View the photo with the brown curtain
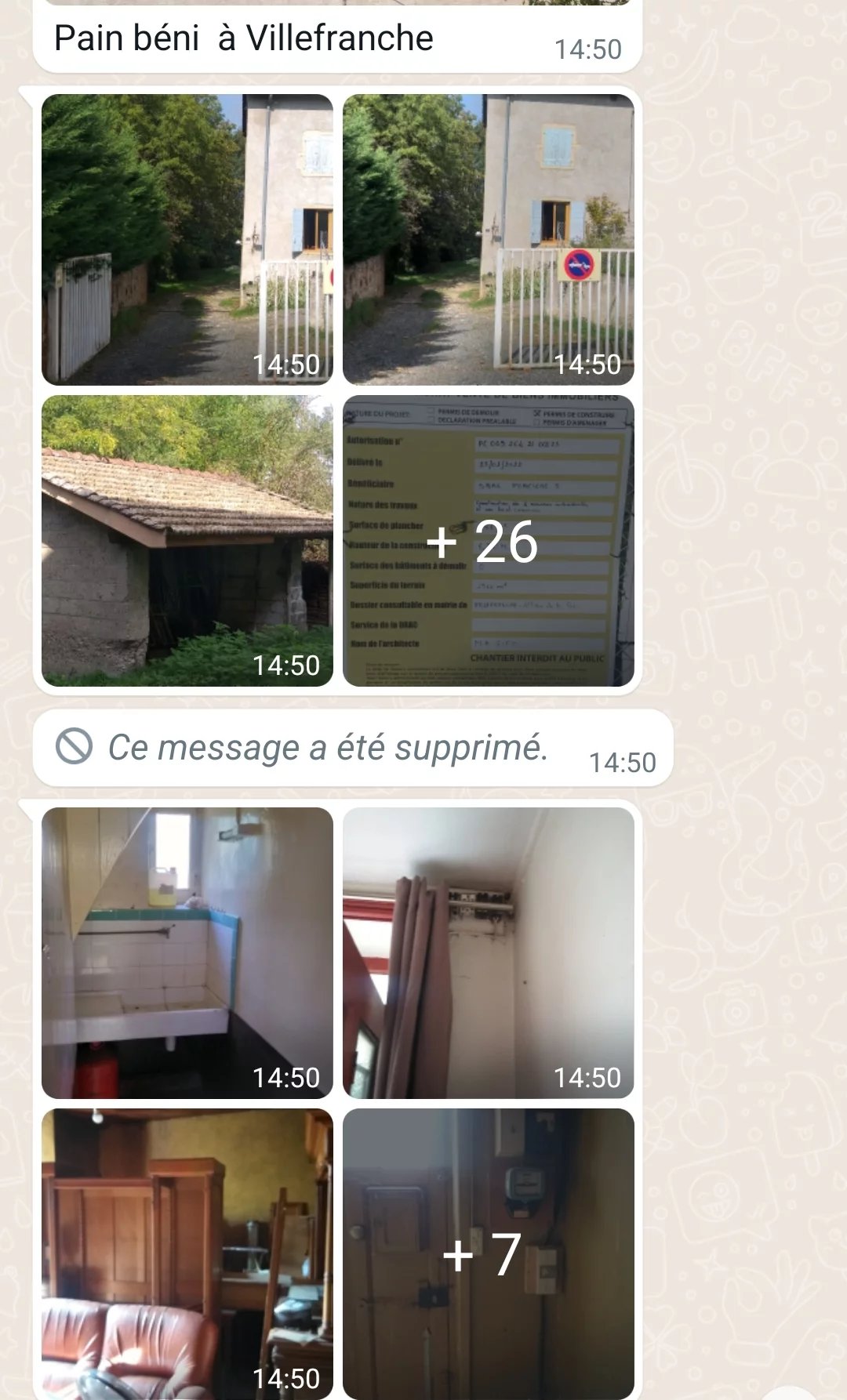847x1400 pixels. coord(488,952)
